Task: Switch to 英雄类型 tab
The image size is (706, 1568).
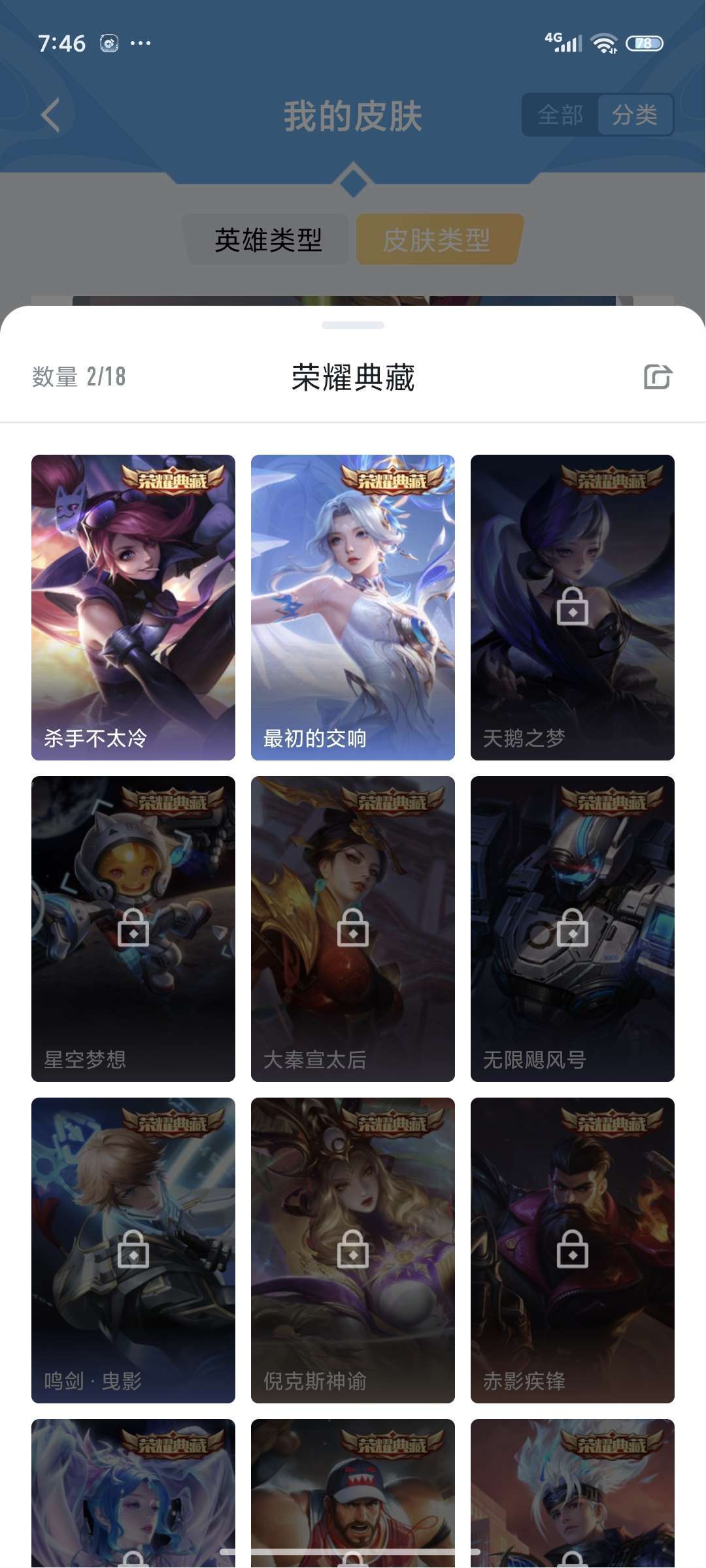Action: tap(268, 240)
